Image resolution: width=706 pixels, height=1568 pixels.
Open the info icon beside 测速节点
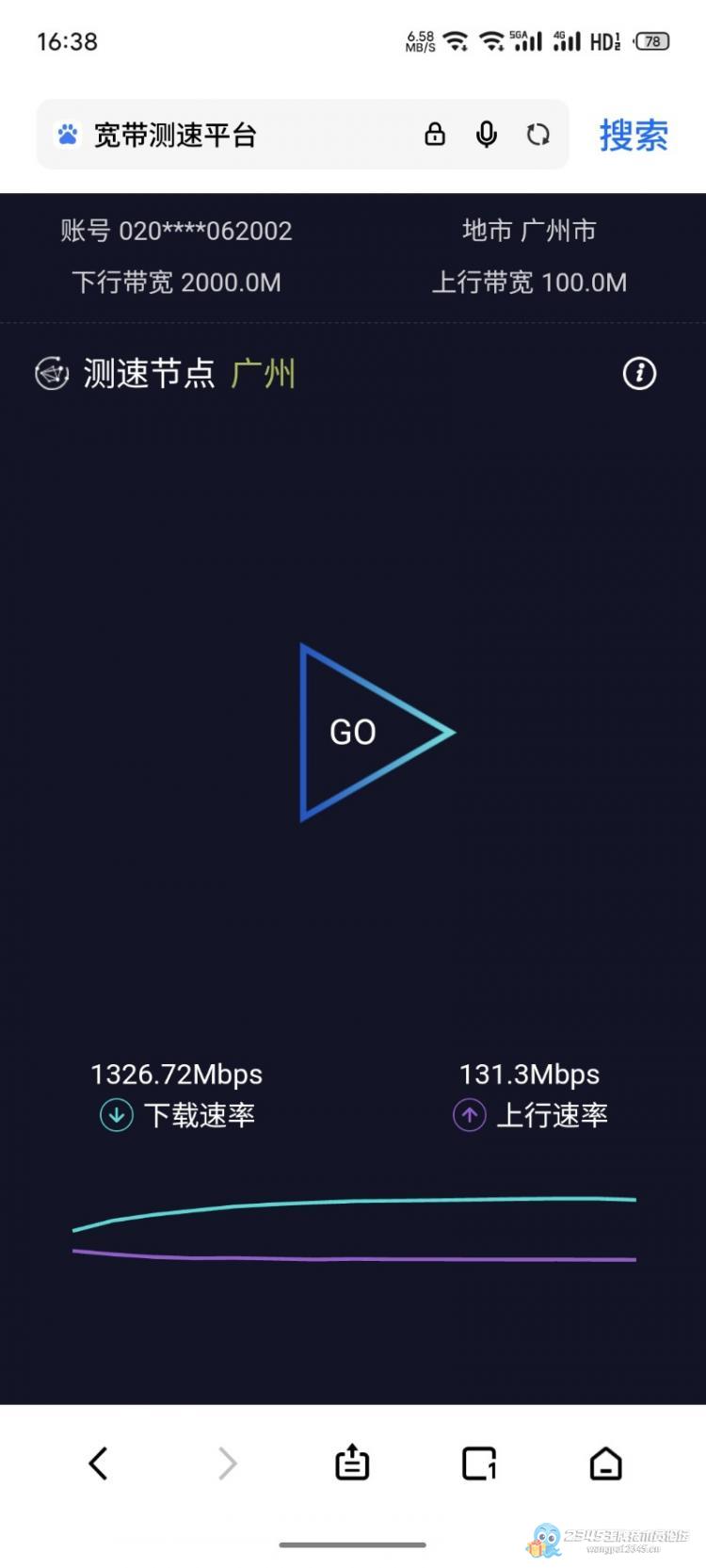click(x=639, y=374)
